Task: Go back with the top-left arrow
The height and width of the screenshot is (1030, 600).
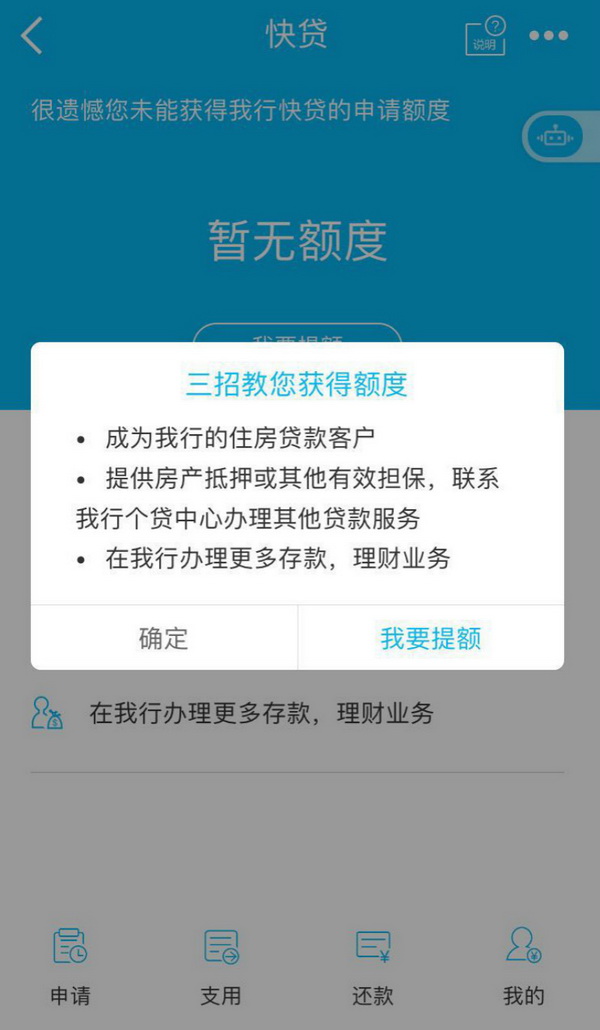Action: pyautogui.click(x=32, y=36)
